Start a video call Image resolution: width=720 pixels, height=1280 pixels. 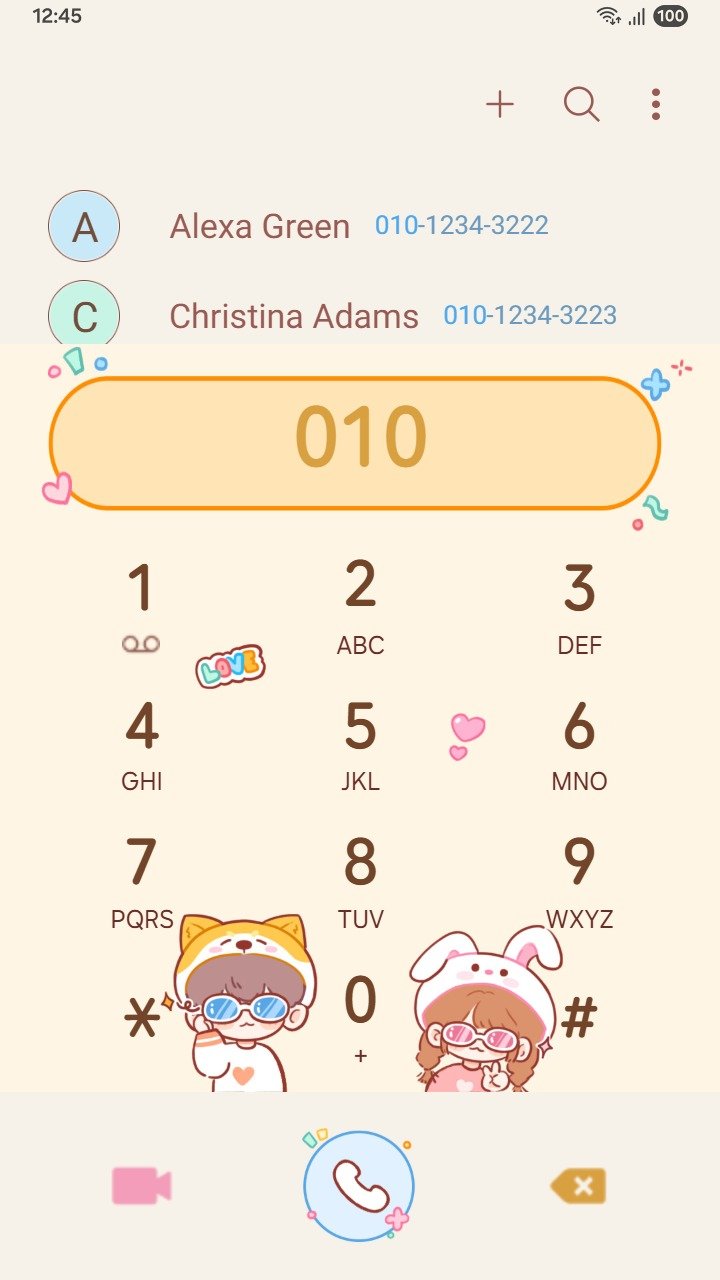point(141,1186)
